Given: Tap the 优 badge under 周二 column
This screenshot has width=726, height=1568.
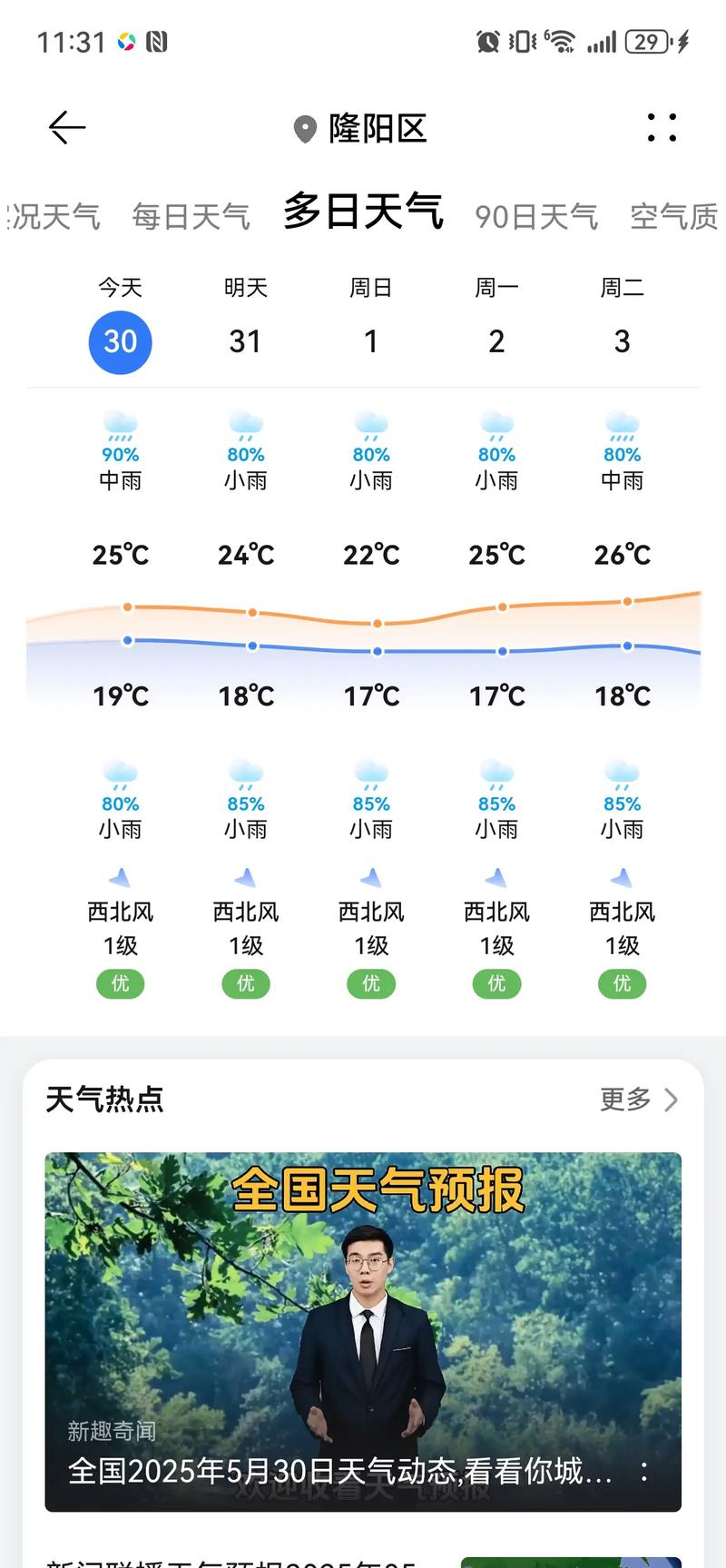Looking at the screenshot, I should click(x=622, y=983).
